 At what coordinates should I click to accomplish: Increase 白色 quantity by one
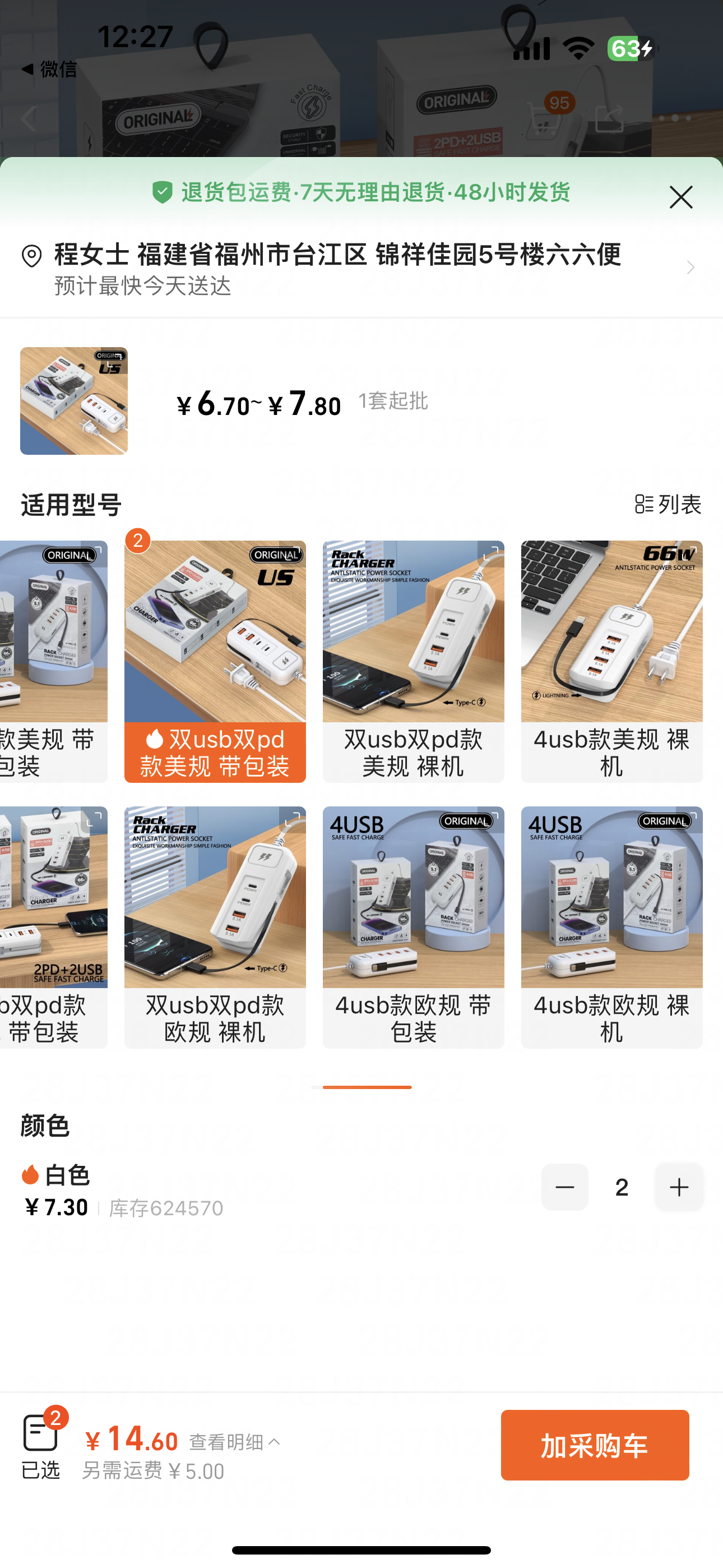(x=679, y=1187)
